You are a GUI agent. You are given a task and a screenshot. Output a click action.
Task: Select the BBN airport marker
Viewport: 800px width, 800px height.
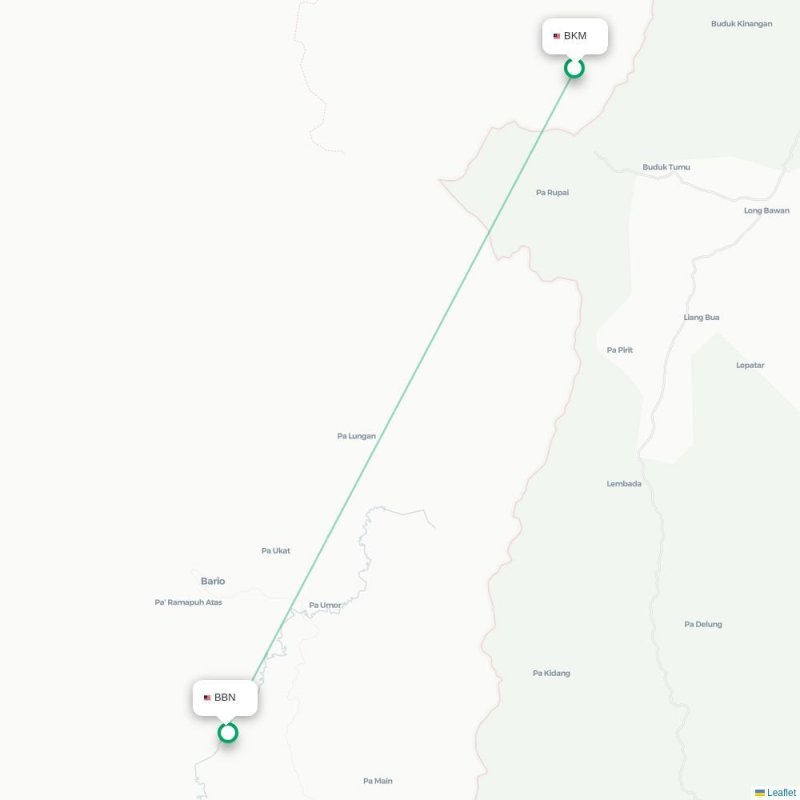[x=228, y=733]
